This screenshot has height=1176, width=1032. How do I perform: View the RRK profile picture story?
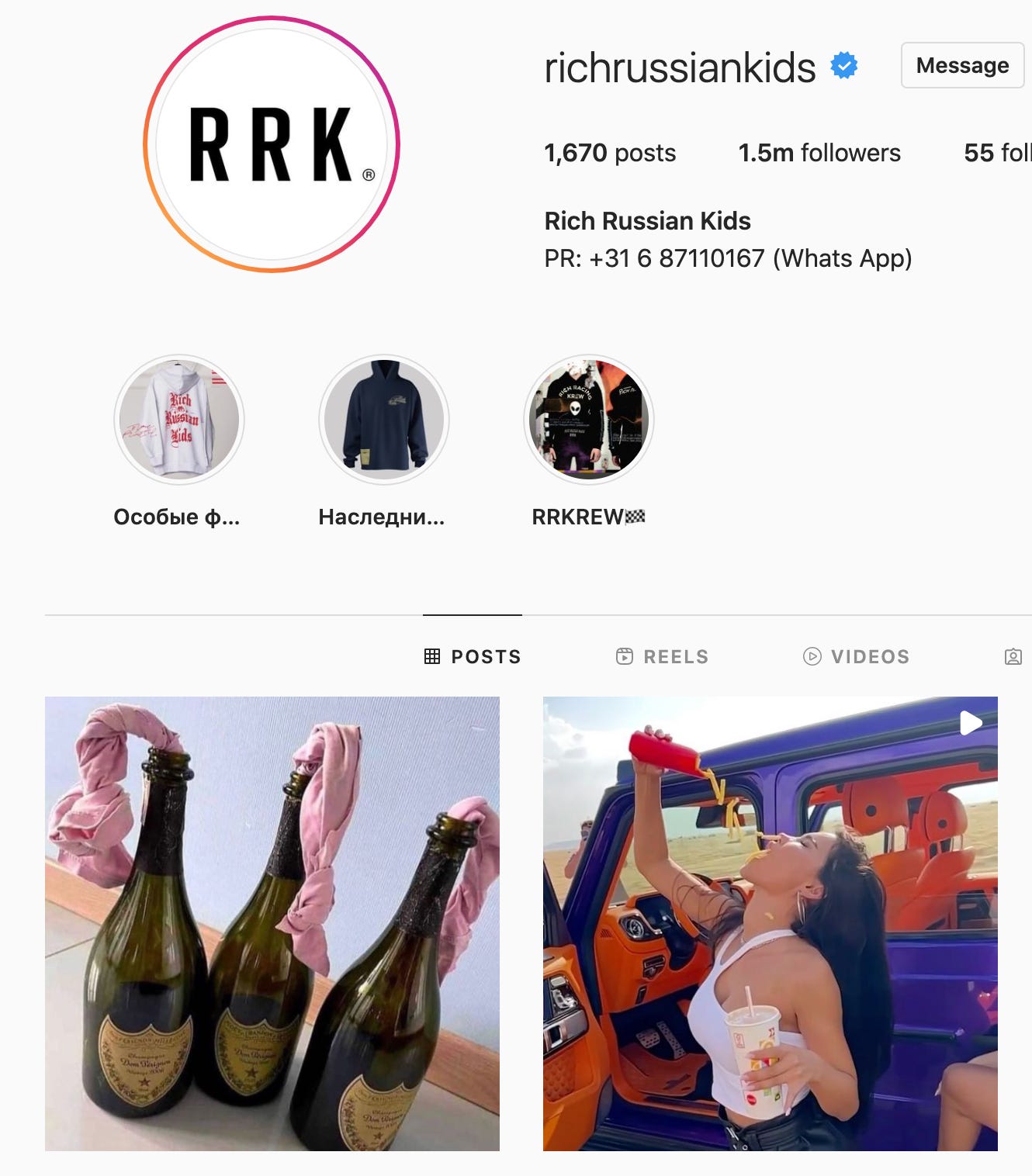pos(271,144)
